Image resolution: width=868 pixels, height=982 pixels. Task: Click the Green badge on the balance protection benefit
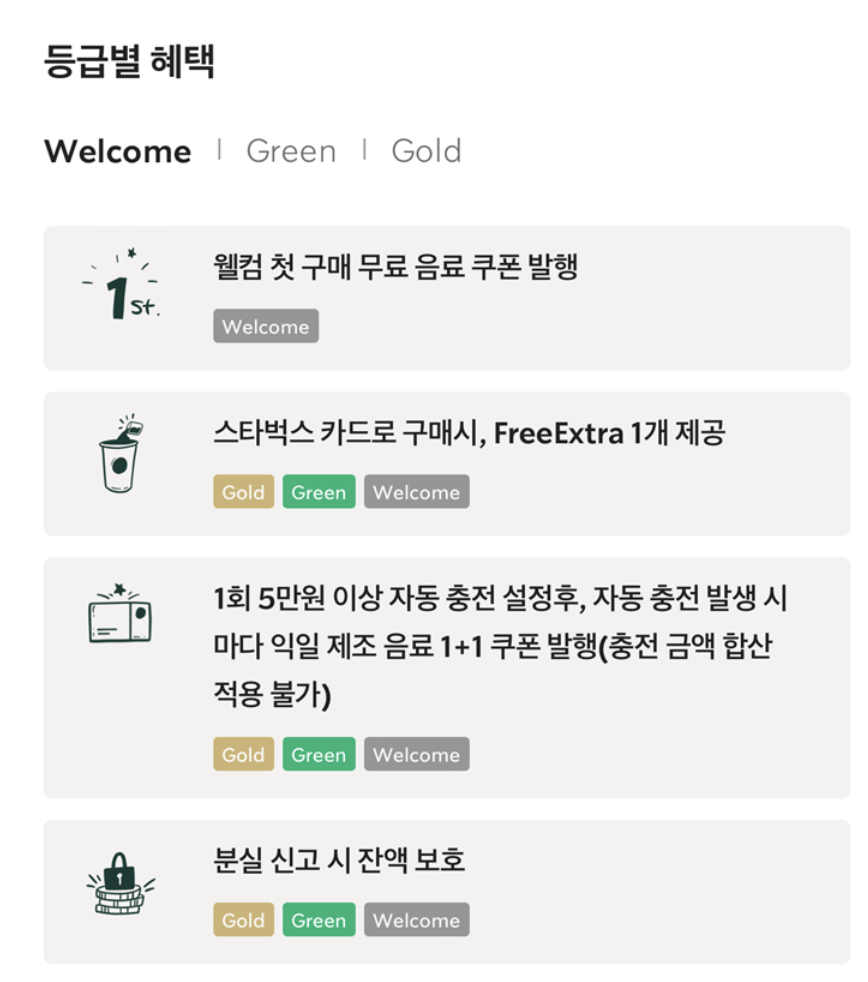click(x=318, y=919)
